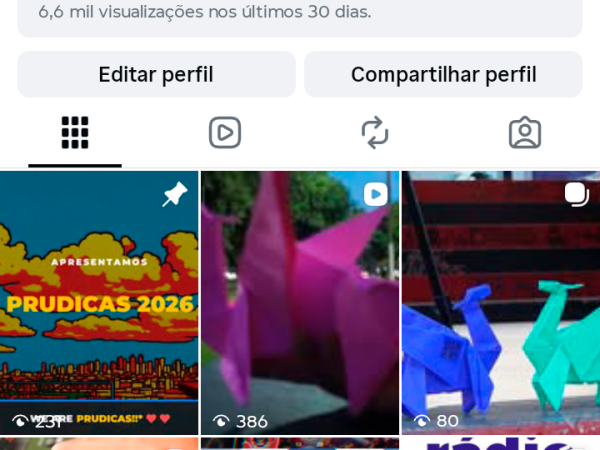Tap Compartilhar perfil to share profile

443,75
